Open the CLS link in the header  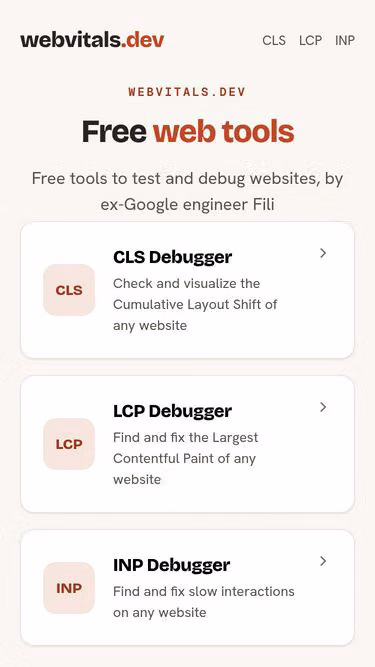coord(274,40)
